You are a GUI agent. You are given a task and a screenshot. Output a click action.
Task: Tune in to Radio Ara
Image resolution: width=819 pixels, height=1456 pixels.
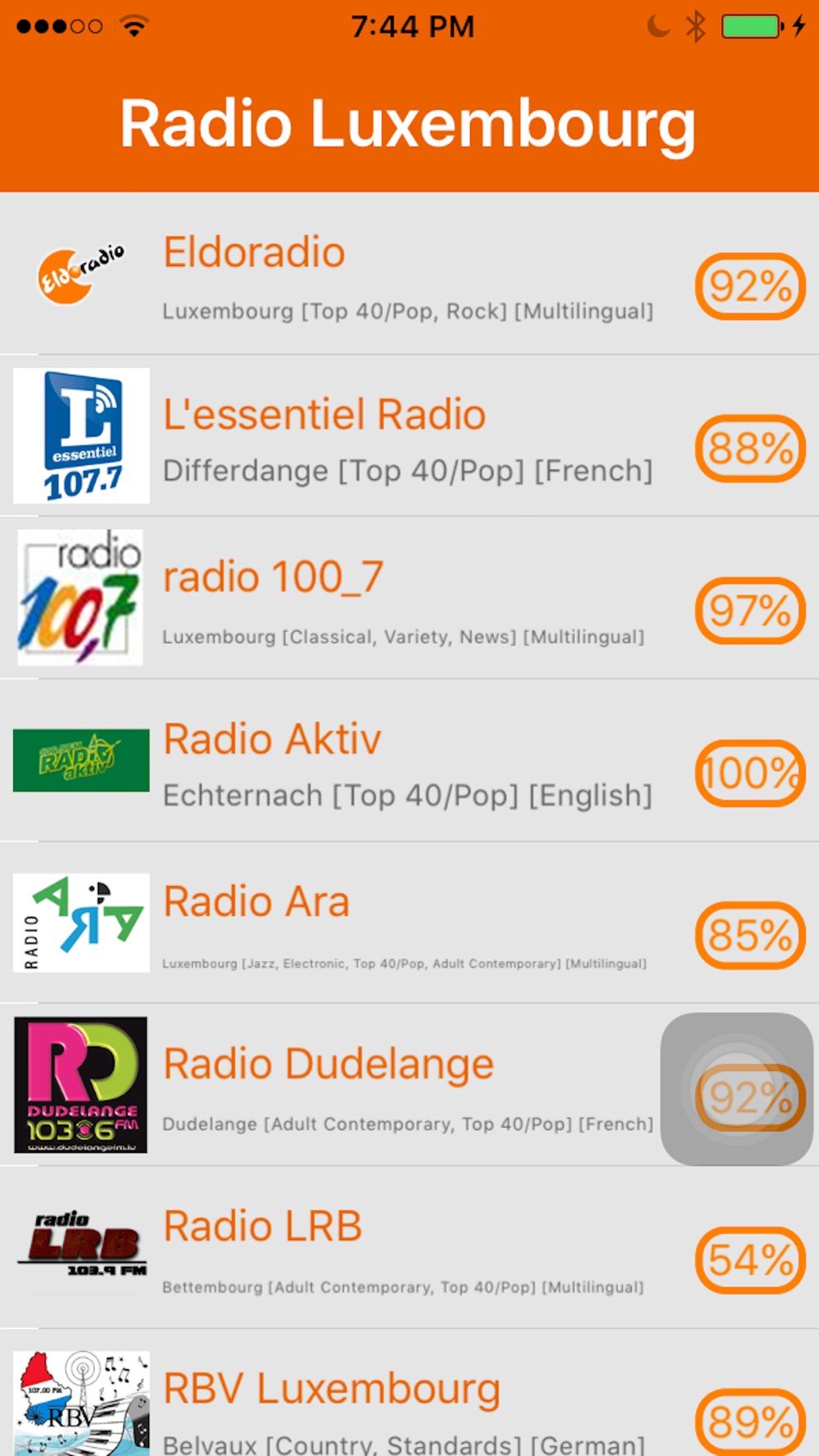coord(409,922)
